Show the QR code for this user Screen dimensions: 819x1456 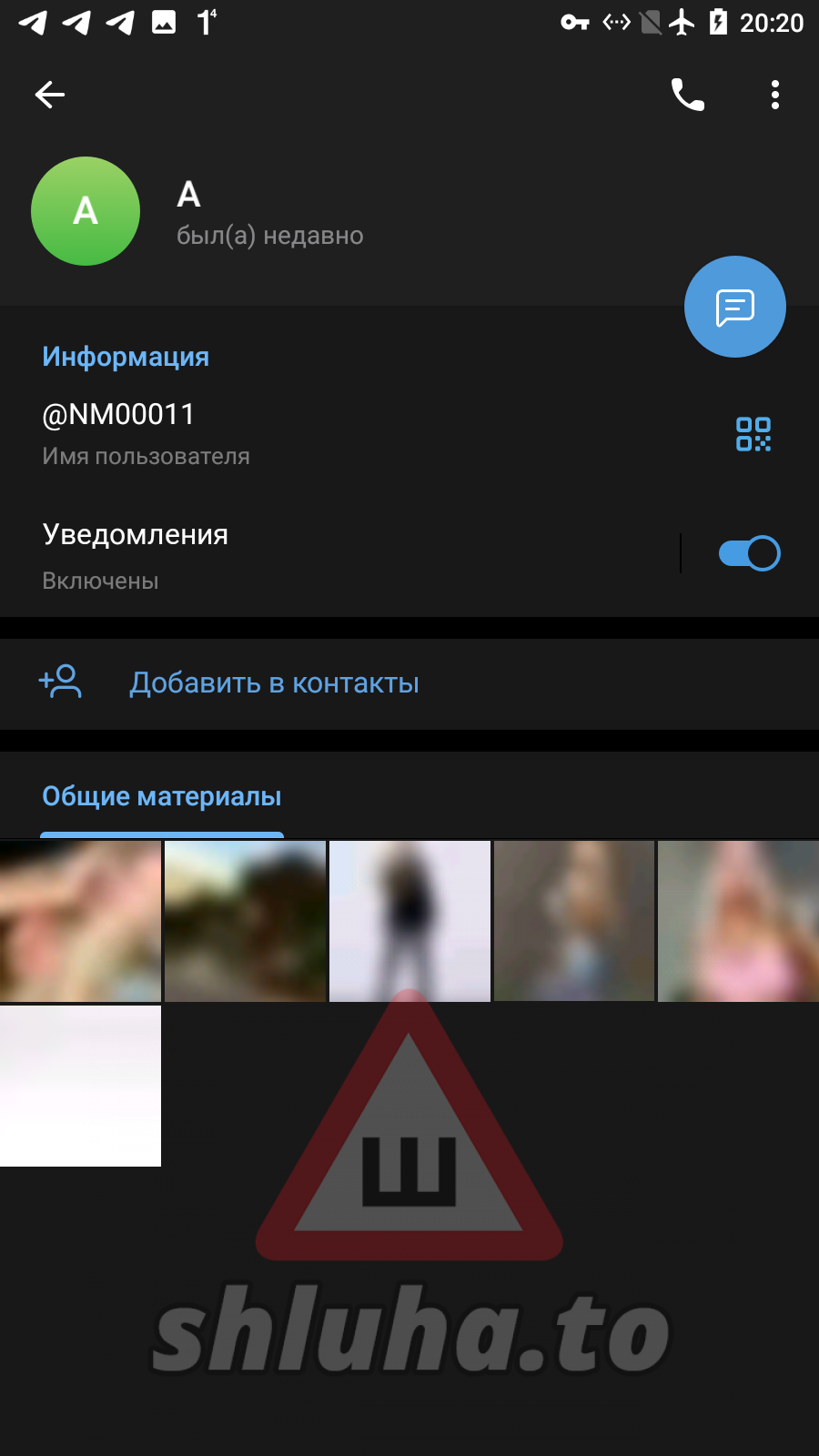(753, 434)
